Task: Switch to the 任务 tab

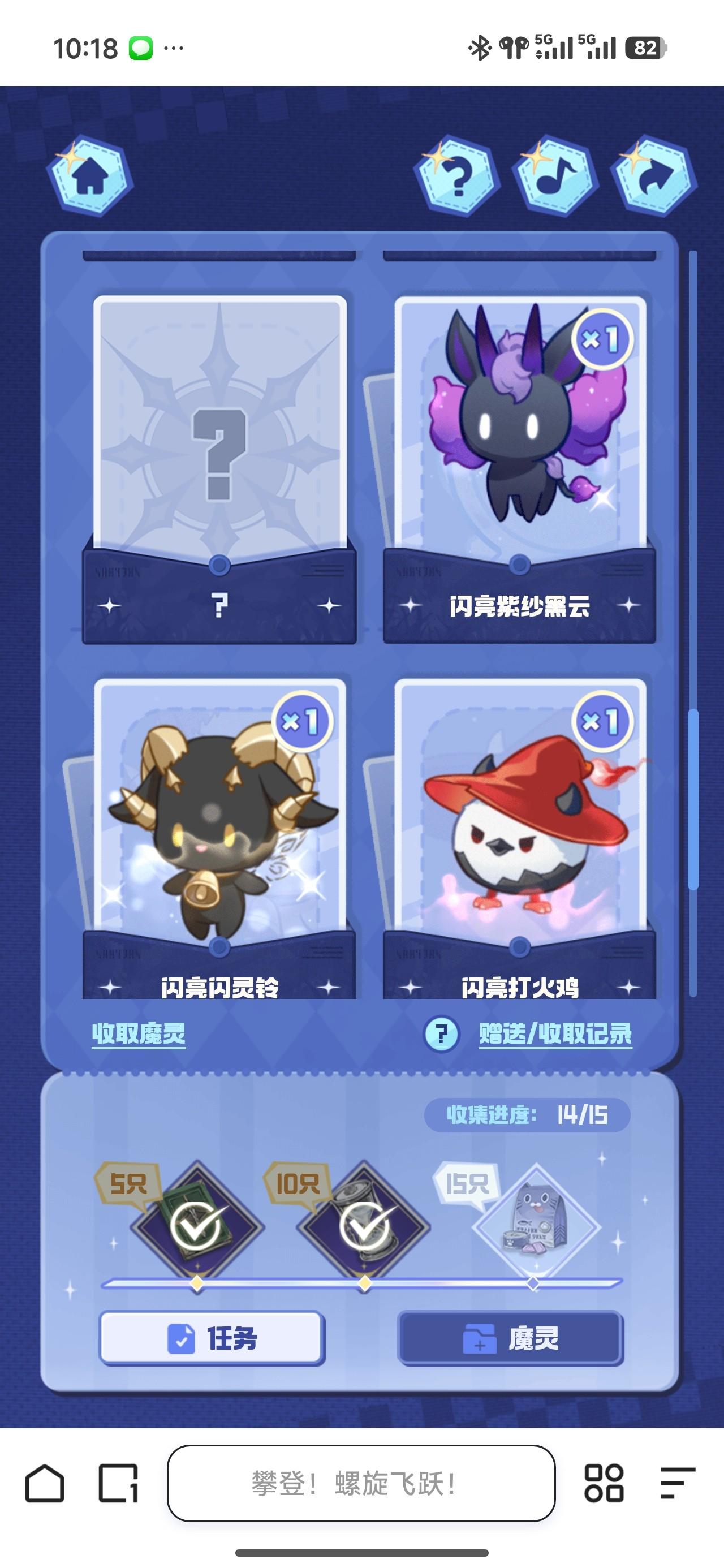Action: click(212, 1338)
